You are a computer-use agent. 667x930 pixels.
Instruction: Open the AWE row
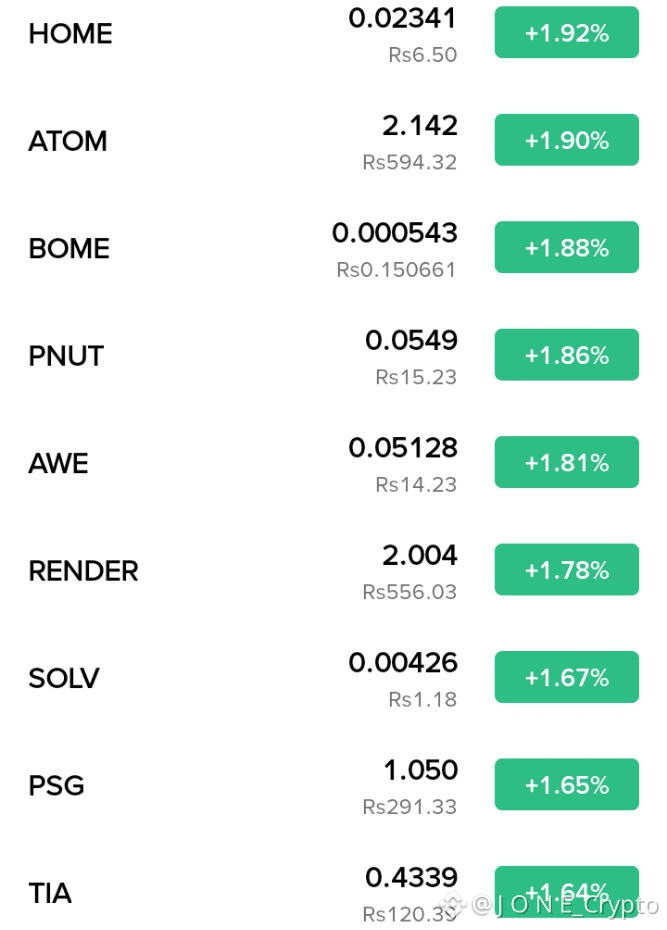coord(333,463)
